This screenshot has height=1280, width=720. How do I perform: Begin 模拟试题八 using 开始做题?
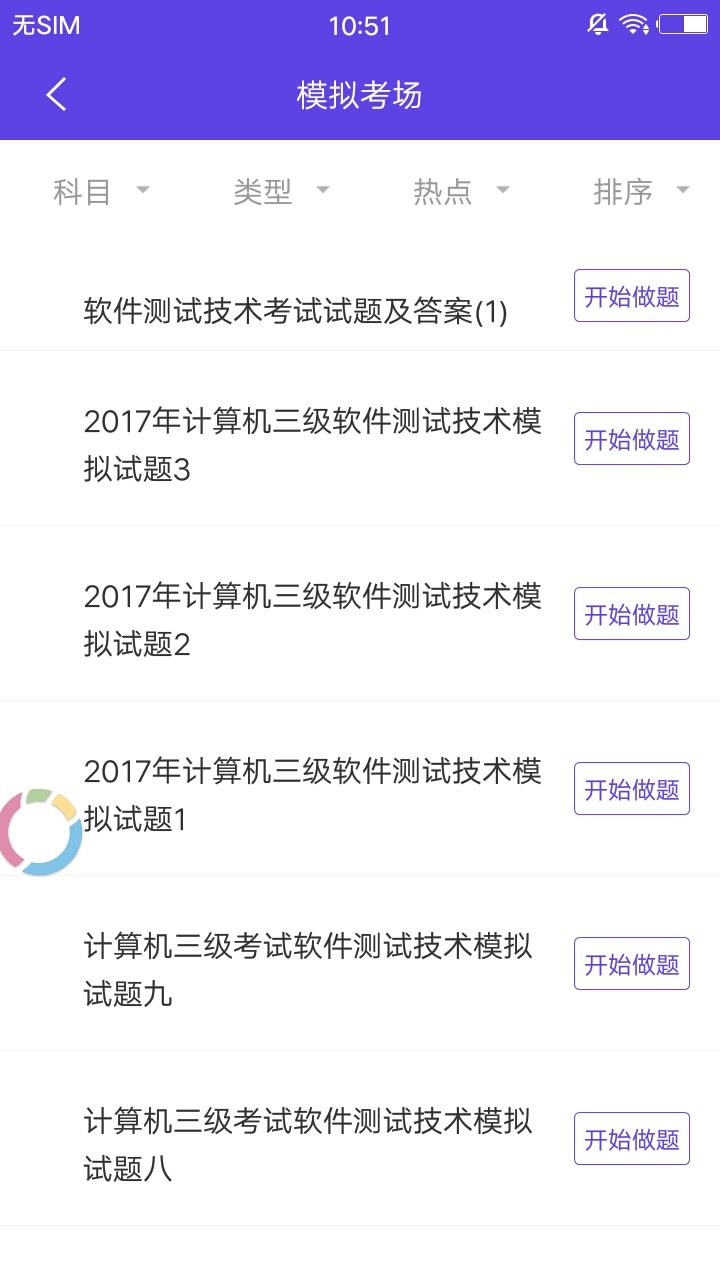point(632,1139)
